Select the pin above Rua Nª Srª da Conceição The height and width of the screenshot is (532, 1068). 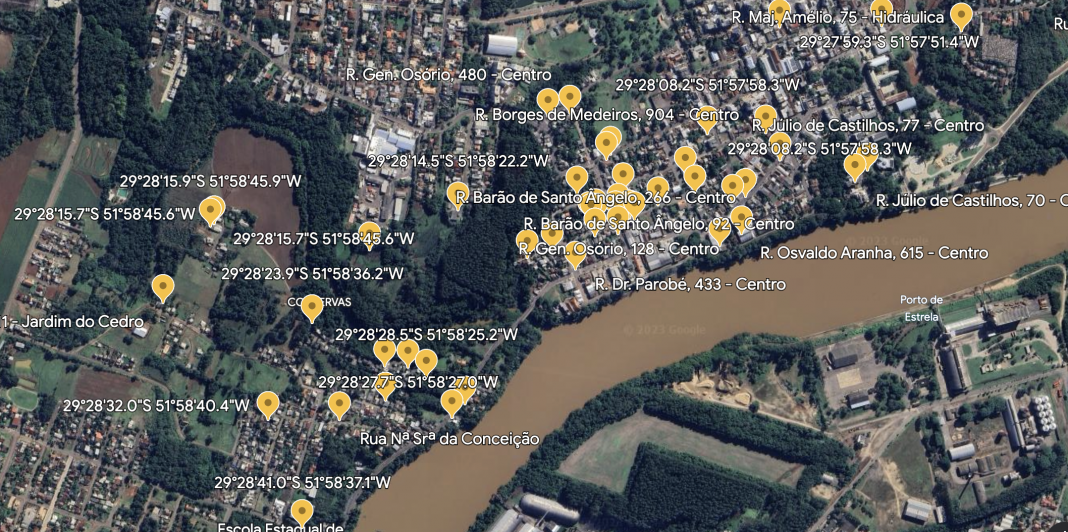(452, 402)
